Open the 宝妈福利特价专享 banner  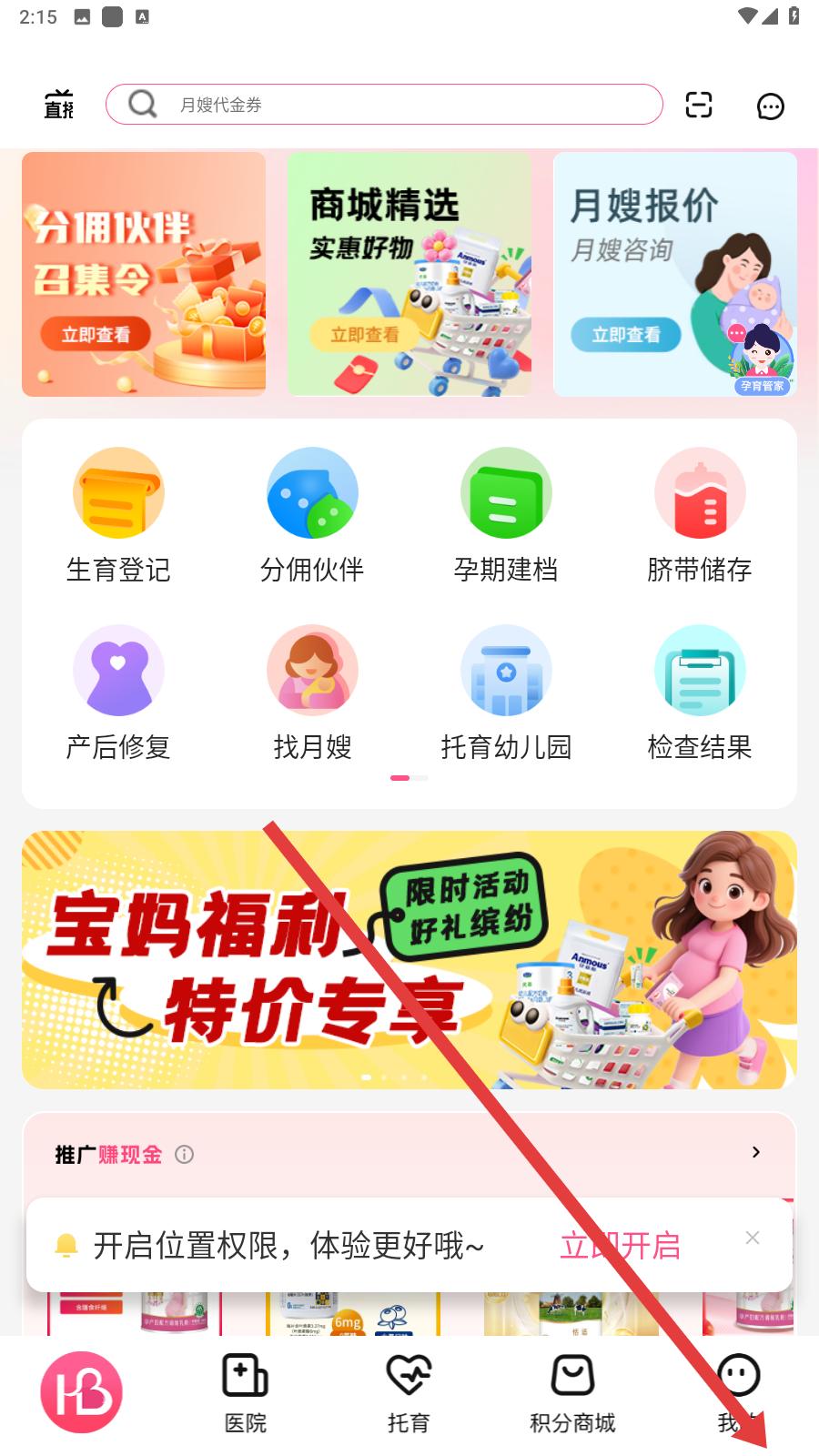tap(409, 960)
